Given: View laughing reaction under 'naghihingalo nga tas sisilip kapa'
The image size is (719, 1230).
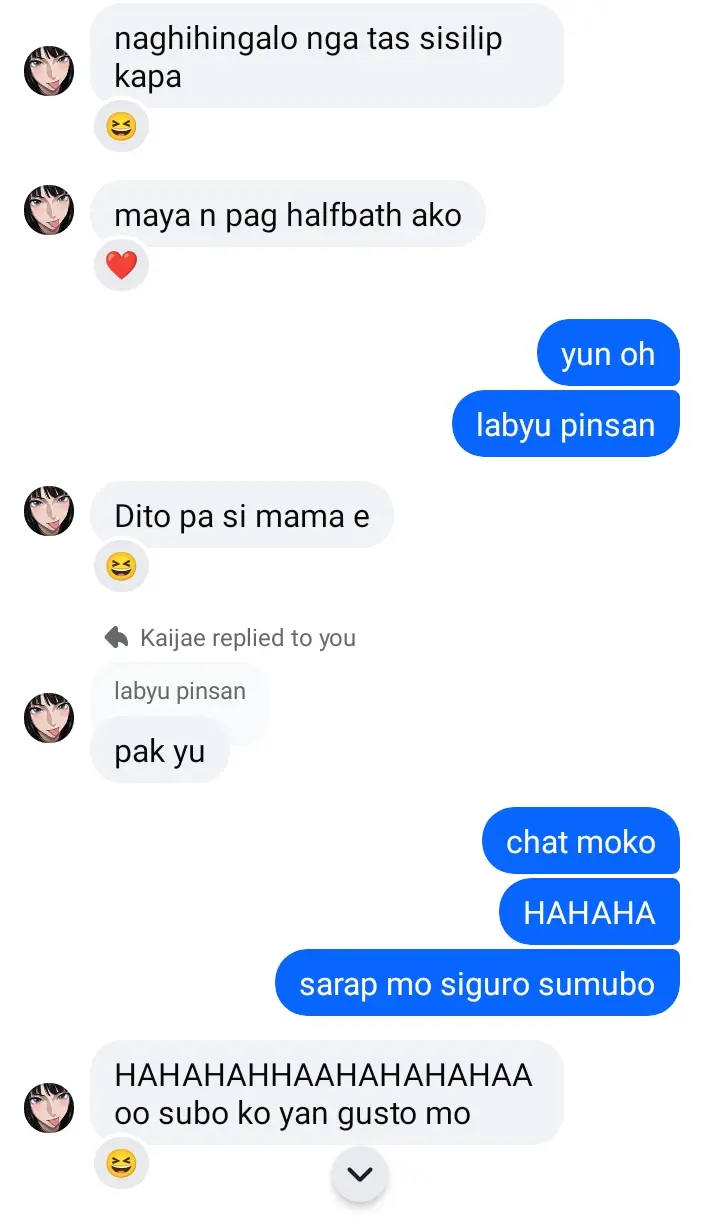Looking at the screenshot, I should click(x=121, y=127).
